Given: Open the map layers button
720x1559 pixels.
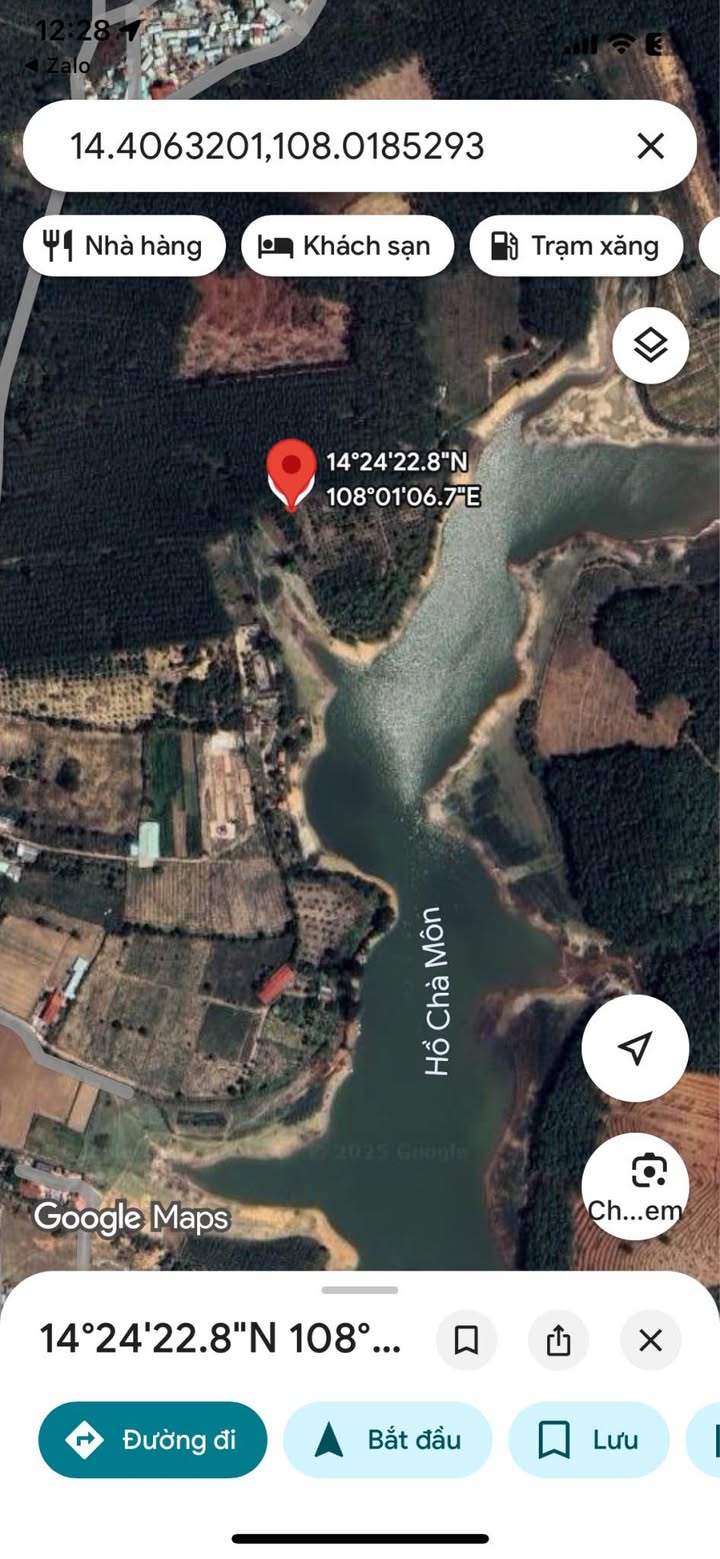Looking at the screenshot, I should (651, 346).
